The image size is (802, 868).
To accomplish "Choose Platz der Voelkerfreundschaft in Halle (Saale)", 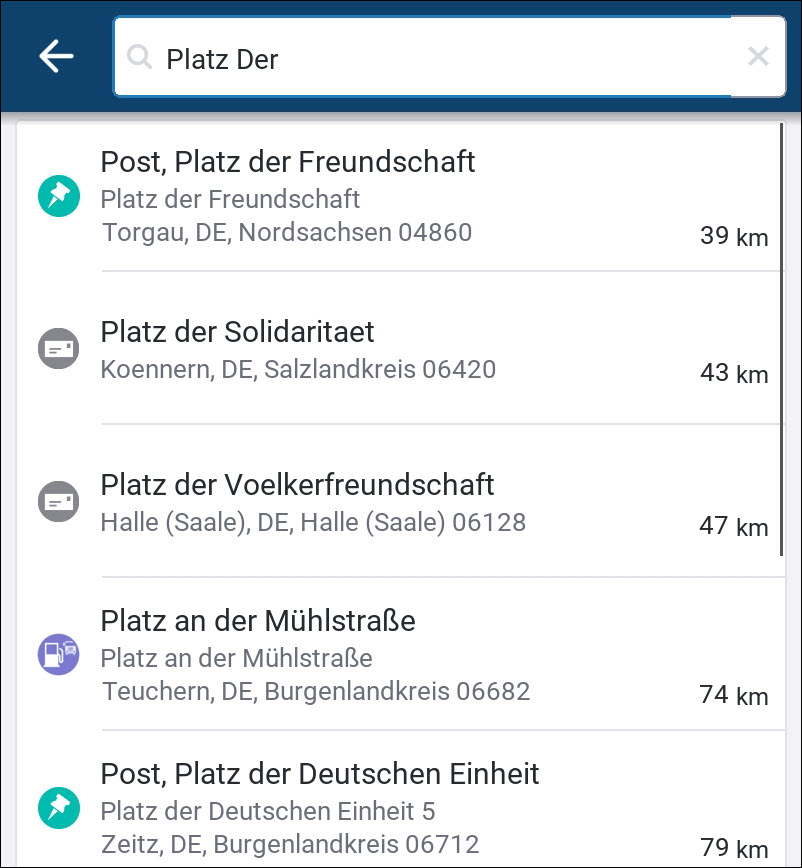I will pyautogui.click(x=400, y=502).
